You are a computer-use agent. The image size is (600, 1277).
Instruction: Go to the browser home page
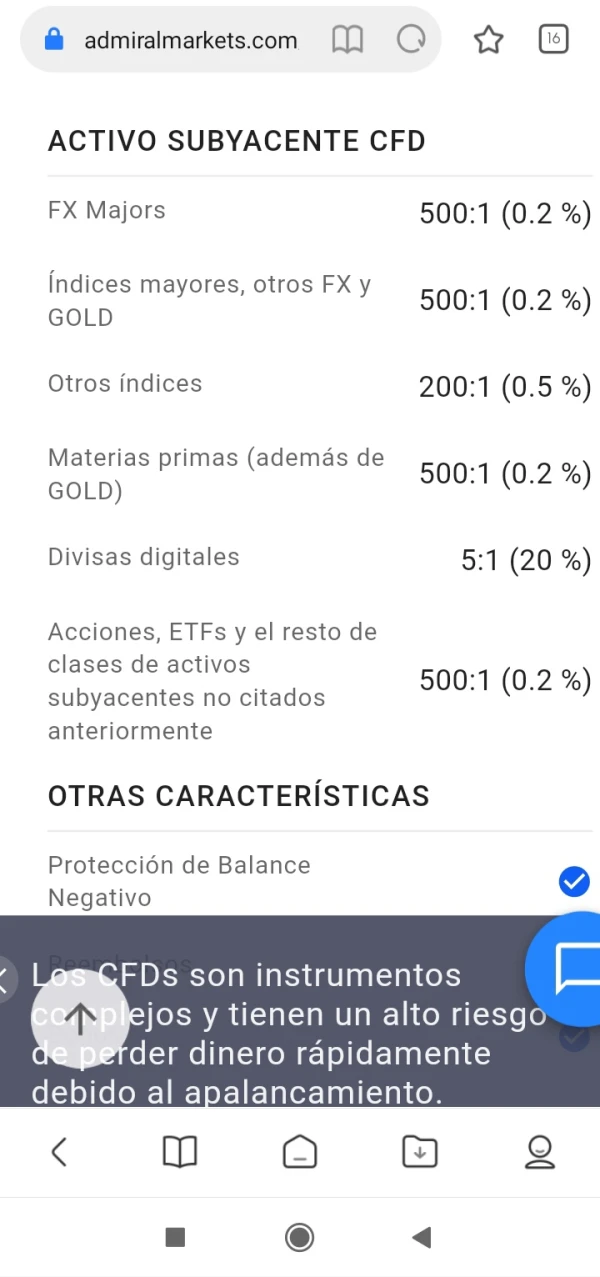299,1153
